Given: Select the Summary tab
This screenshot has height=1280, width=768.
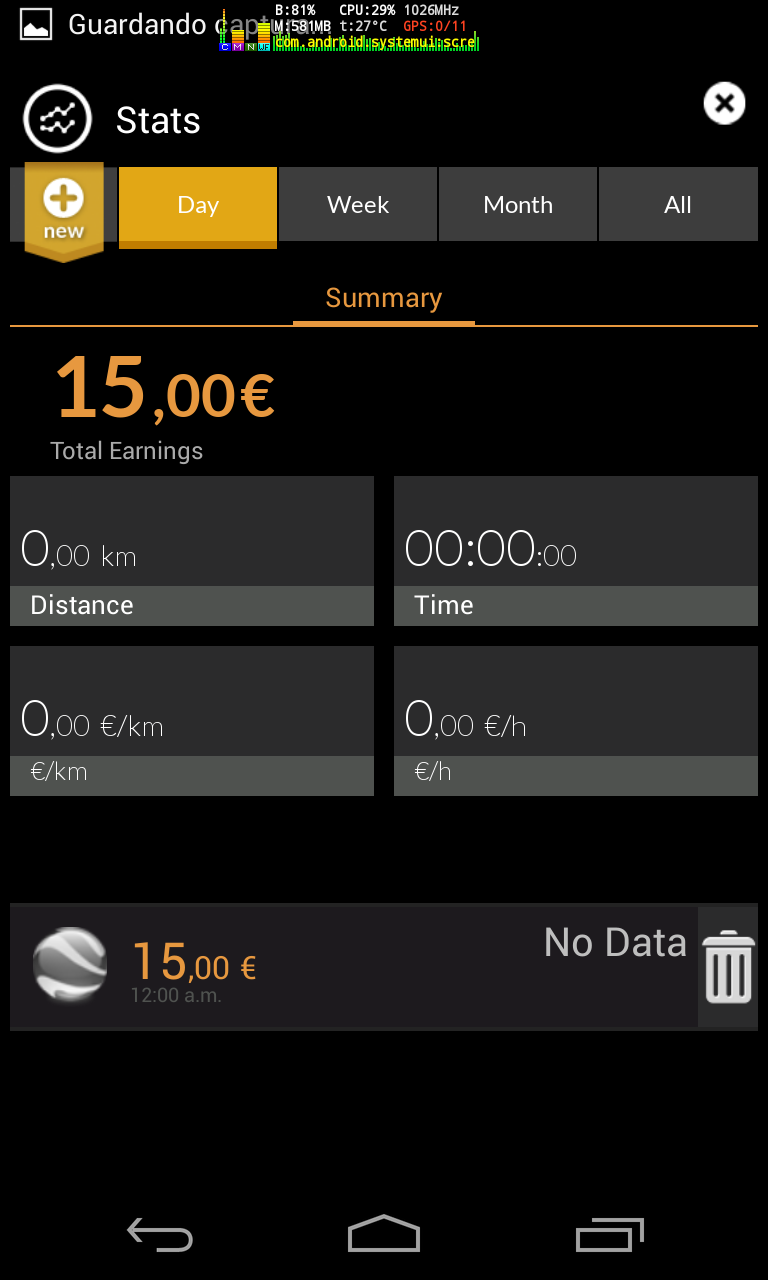Looking at the screenshot, I should tap(384, 299).
